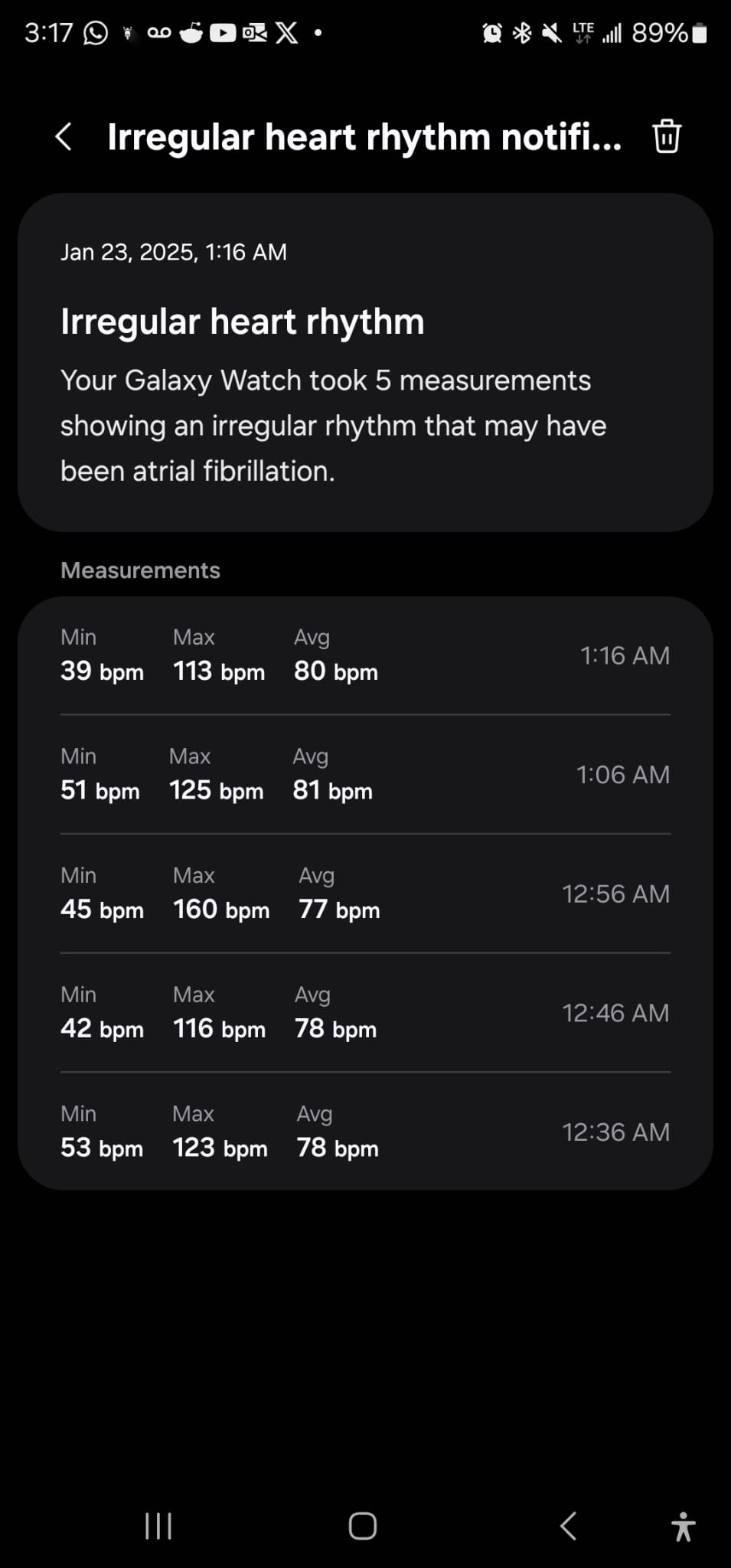Go to the home screen
This screenshot has height=1568, width=731.
(363, 1526)
